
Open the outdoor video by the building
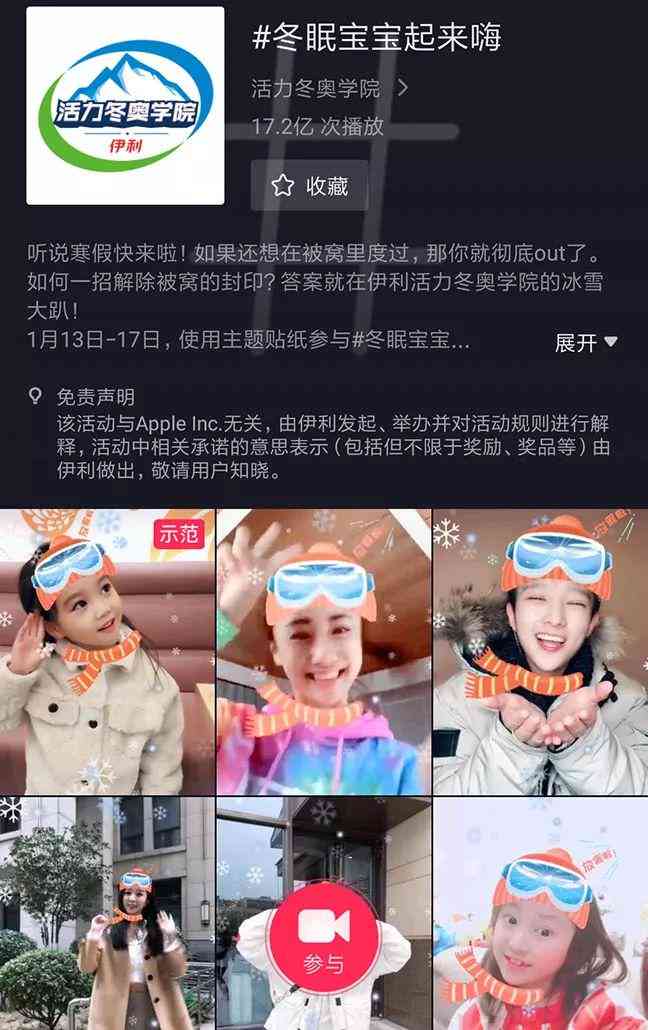click(107, 912)
